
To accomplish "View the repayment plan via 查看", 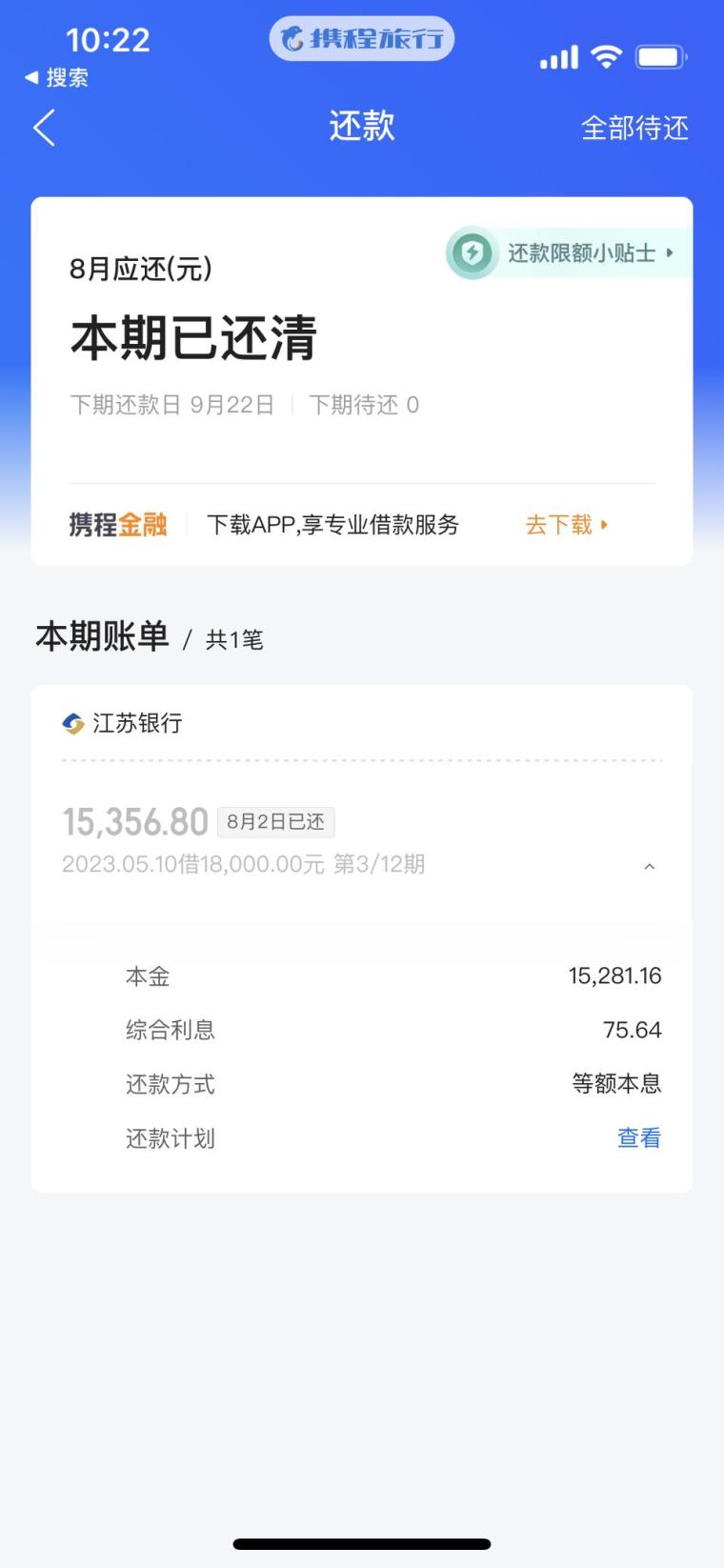I will pos(638,1137).
